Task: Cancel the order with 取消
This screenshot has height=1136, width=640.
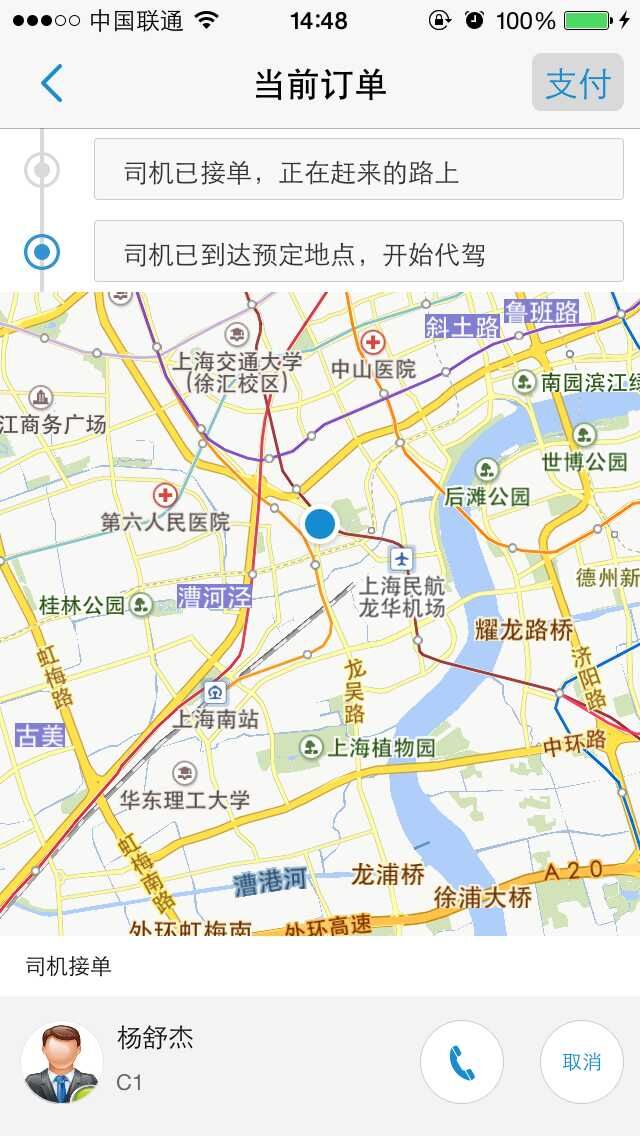Action: (581, 1062)
